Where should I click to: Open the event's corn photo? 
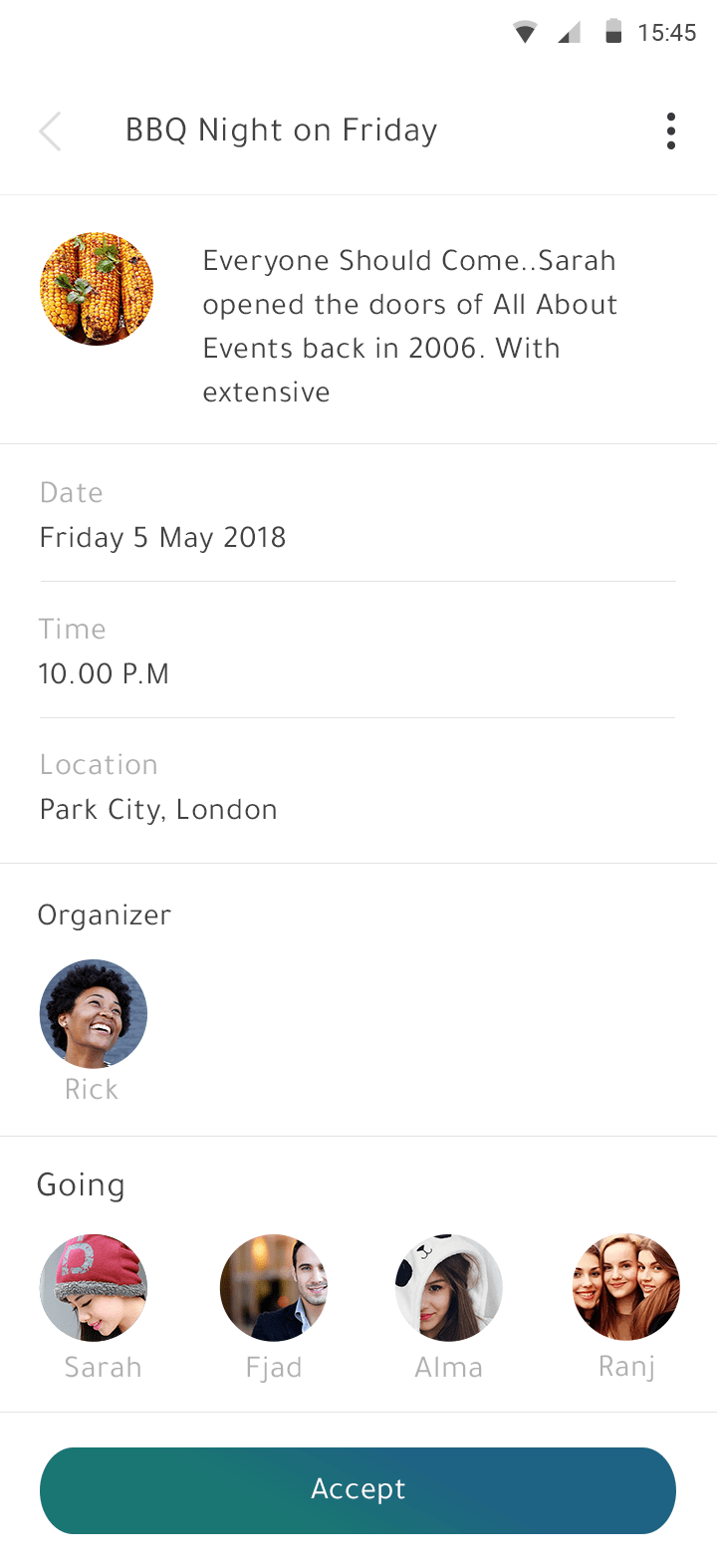tap(97, 289)
